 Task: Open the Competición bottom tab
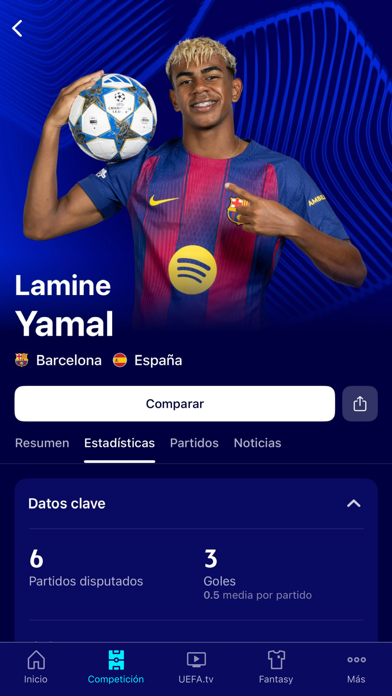click(116, 667)
